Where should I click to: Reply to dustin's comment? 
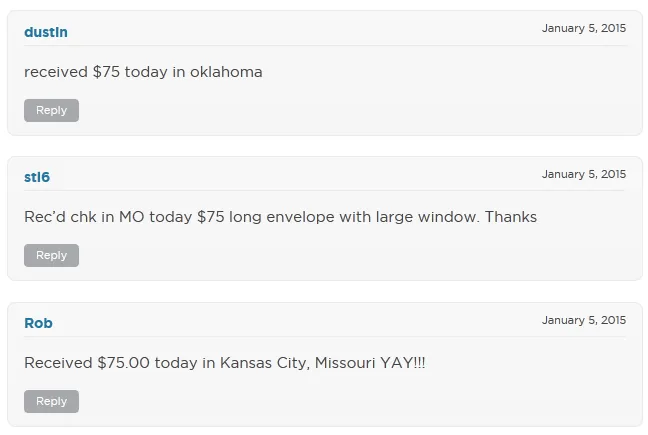(51, 110)
